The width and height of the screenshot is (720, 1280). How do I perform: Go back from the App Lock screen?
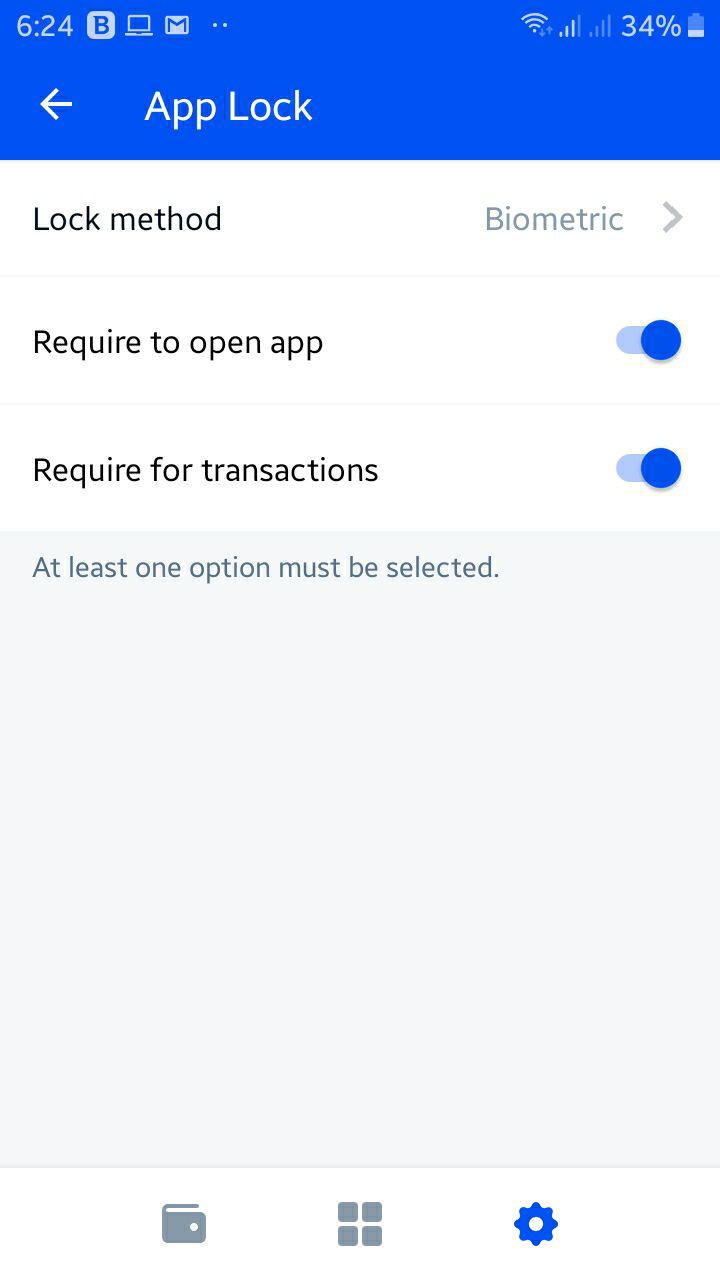[56, 104]
